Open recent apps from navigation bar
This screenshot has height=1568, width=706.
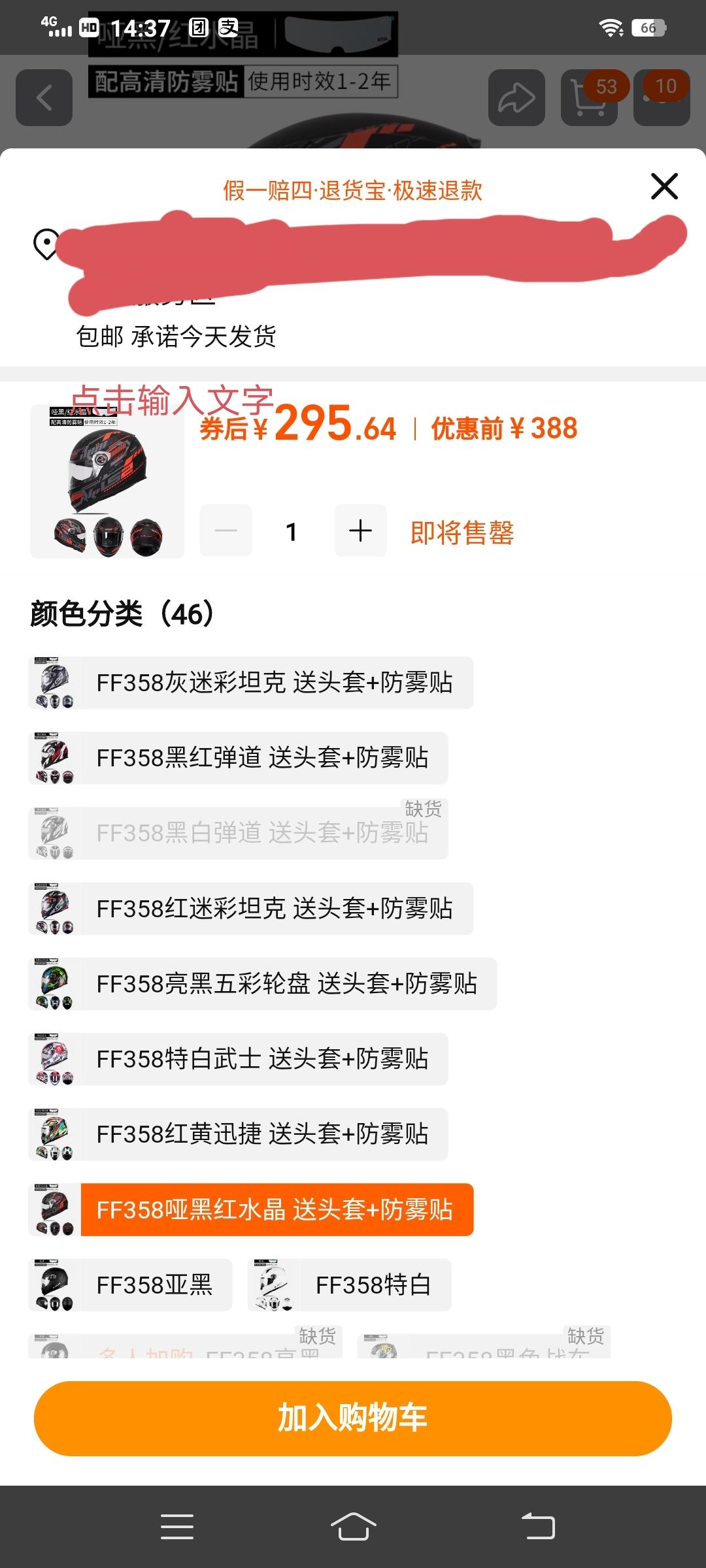tap(177, 1527)
